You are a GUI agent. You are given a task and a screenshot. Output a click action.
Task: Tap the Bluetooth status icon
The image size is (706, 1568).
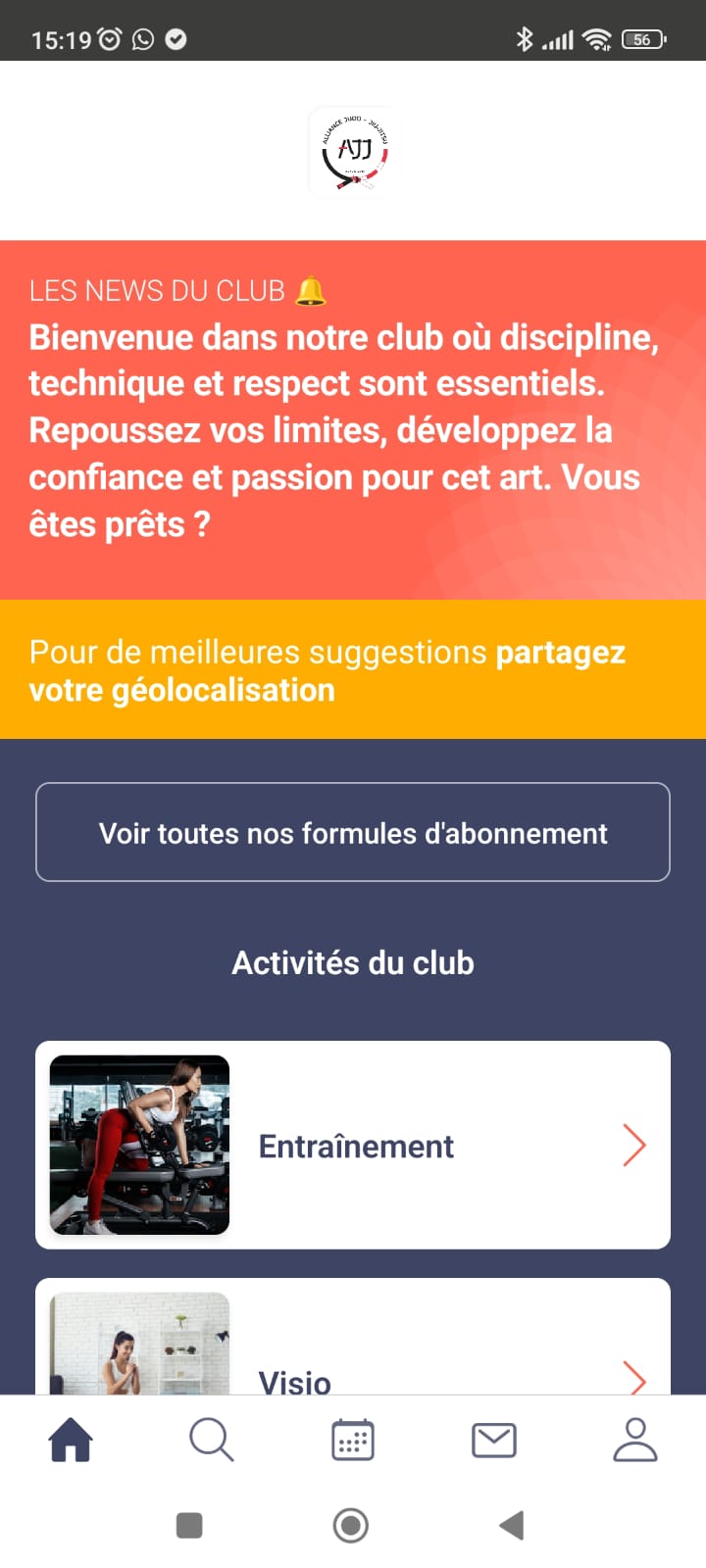coord(526,40)
